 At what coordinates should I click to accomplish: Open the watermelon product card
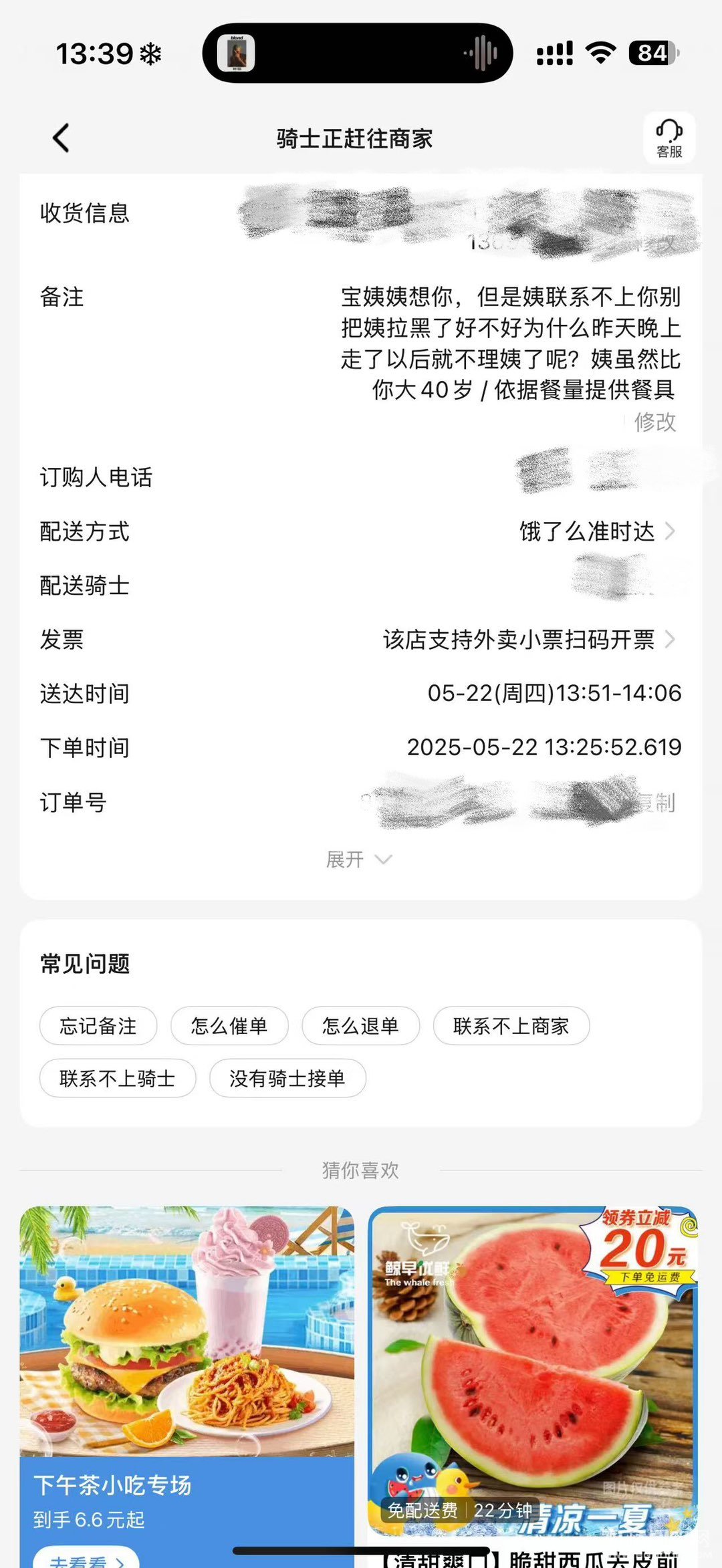(x=533, y=1370)
